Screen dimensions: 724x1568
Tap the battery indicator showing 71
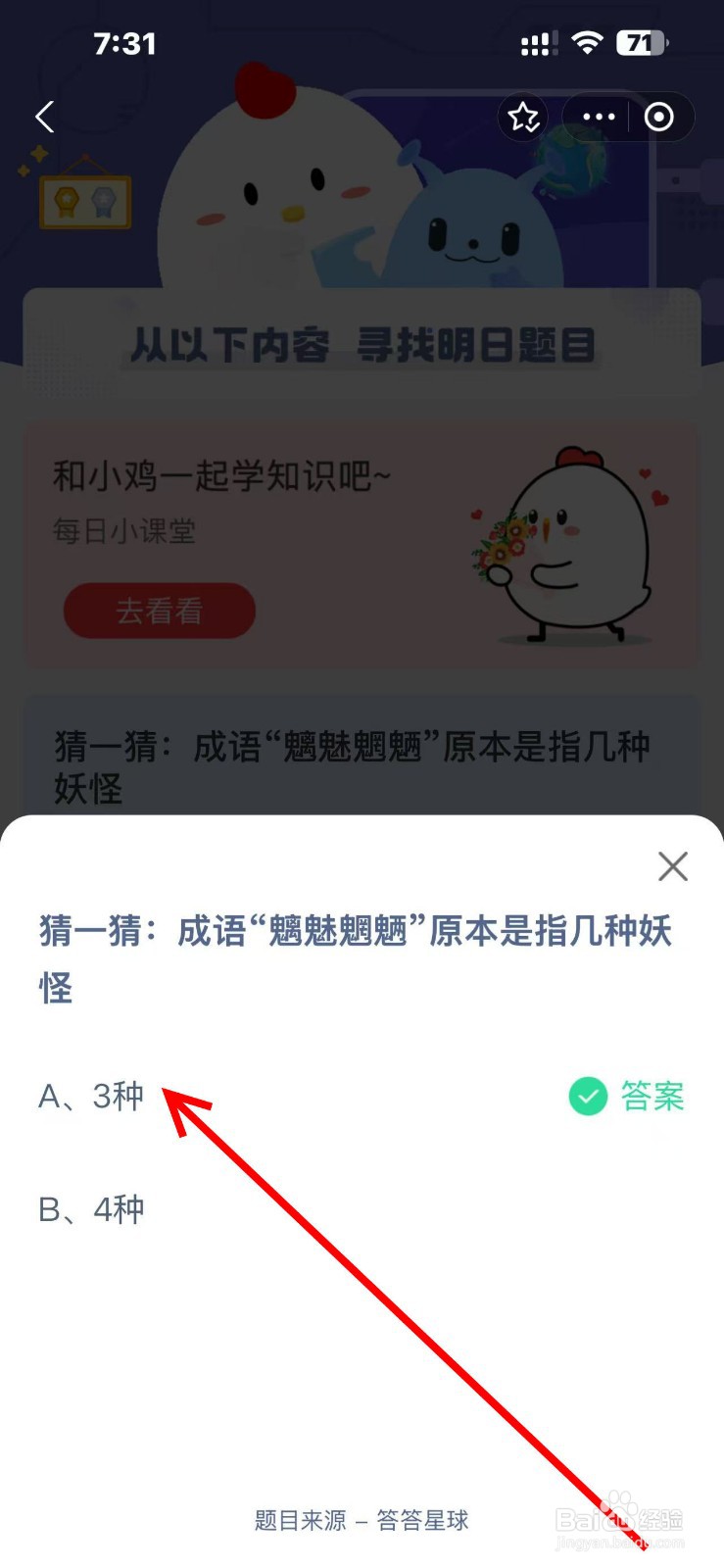point(642,43)
